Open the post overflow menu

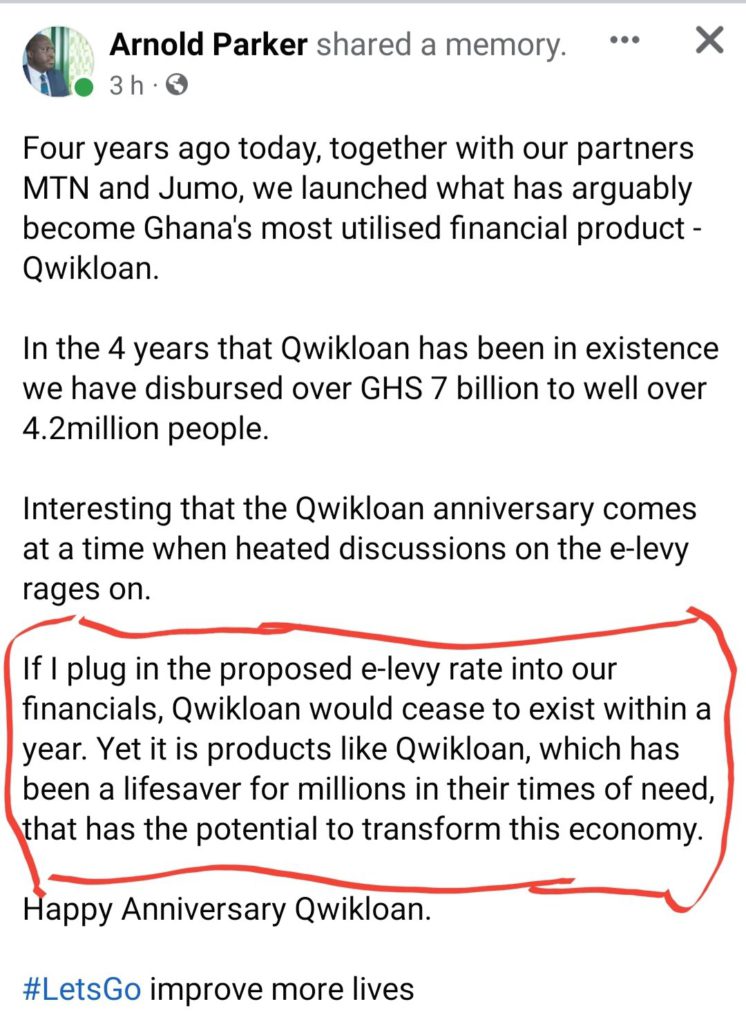pyautogui.click(x=623, y=40)
